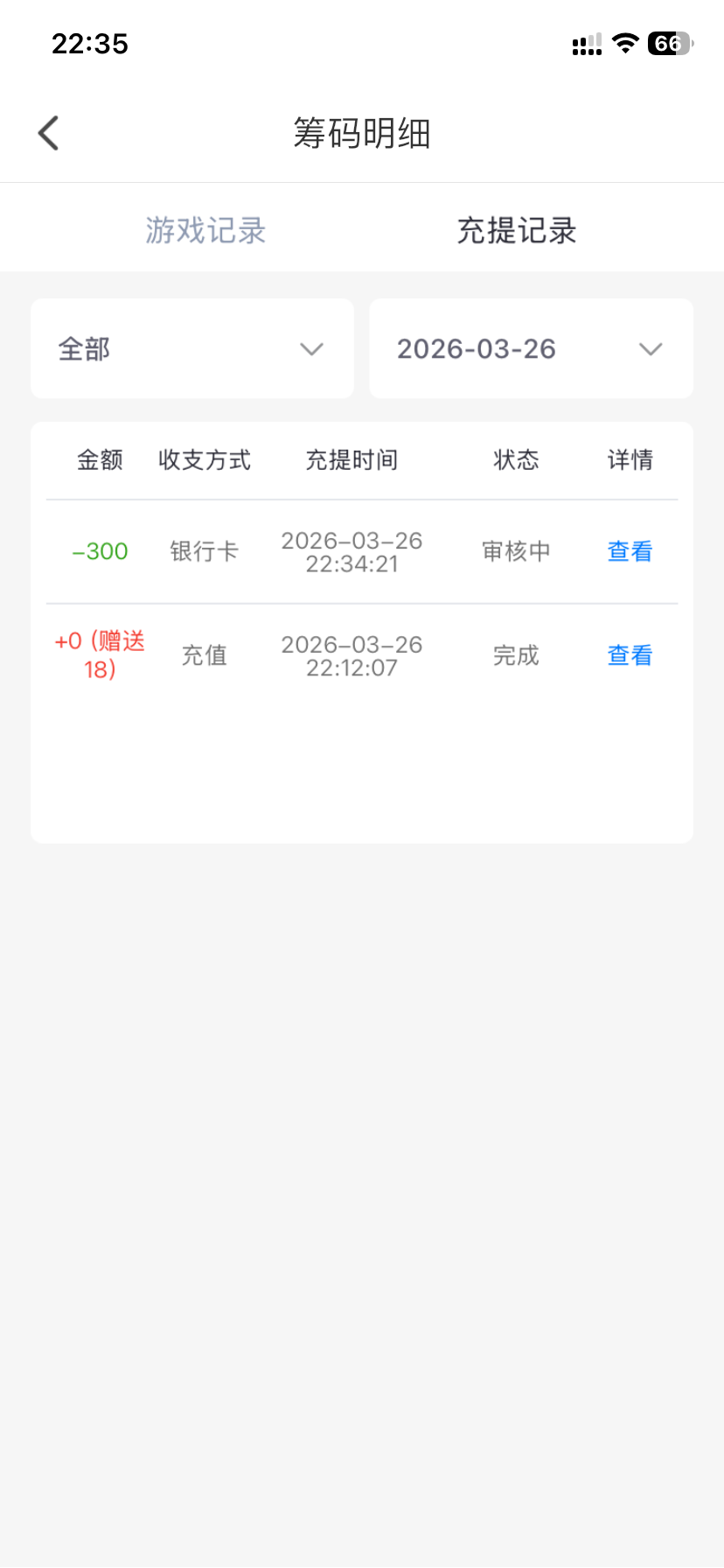Click the 审核中 status text

pyautogui.click(x=516, y=550)
